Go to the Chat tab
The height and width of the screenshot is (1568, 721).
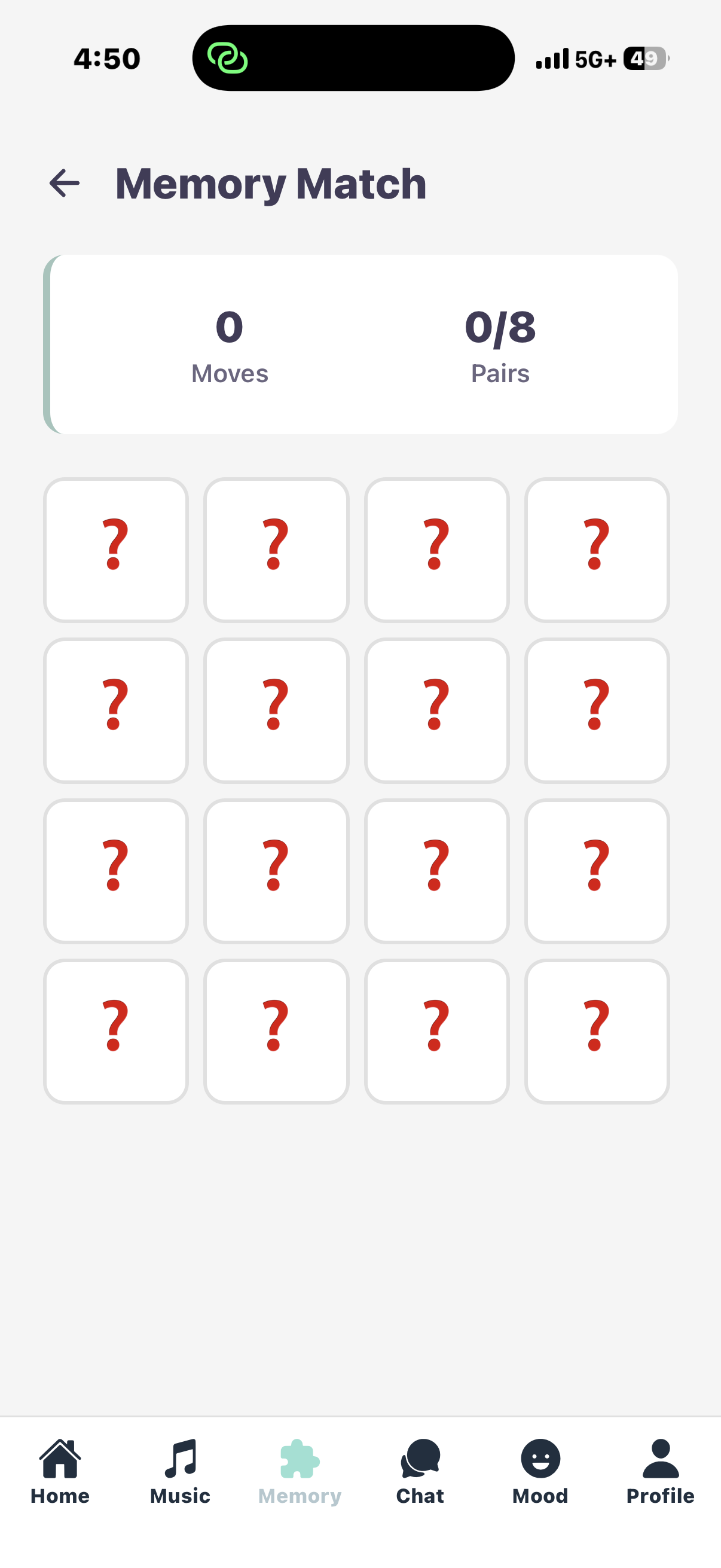pyautogui.click(x=420, y=1471)
